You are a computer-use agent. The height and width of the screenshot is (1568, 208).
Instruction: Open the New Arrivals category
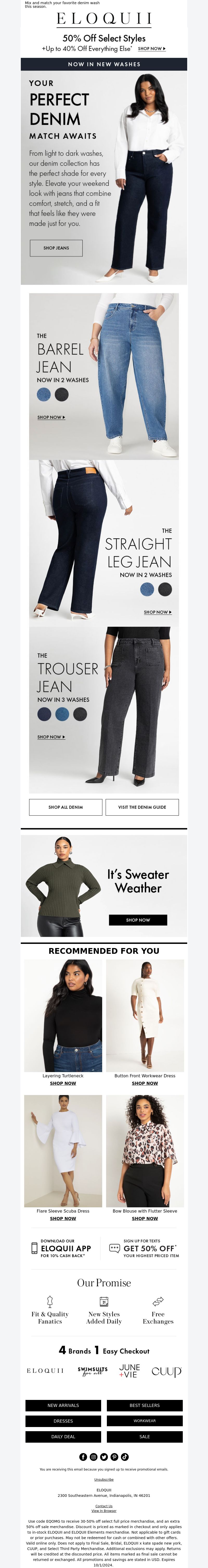(x=63, y=1405)
